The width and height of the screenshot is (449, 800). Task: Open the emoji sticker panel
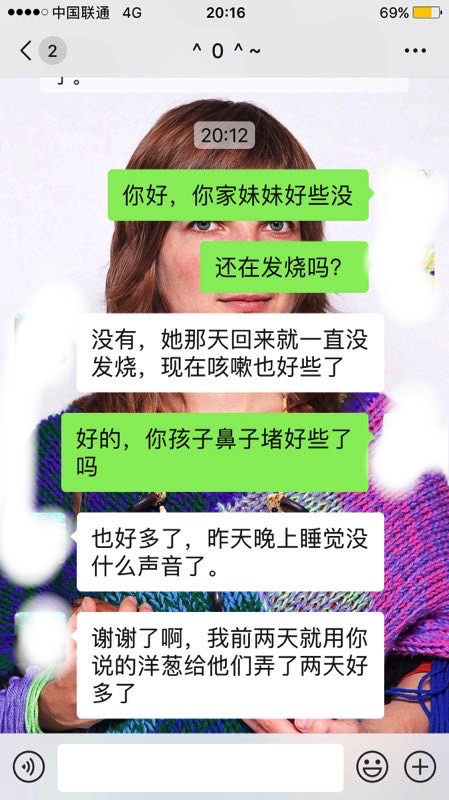[372, 766]
